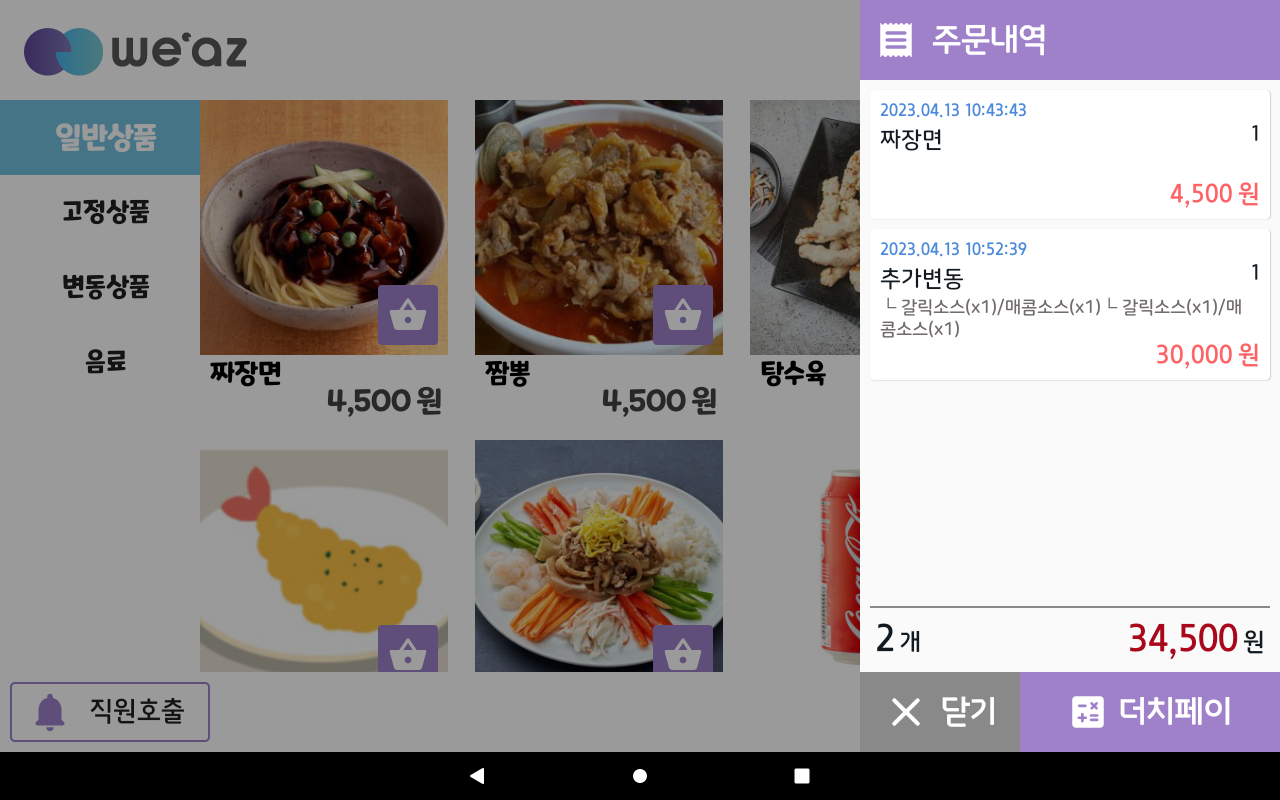This screenshot has width=1280, height=800.
Task: Switch to the 변동상품 category
Action: tap(105, 287)
